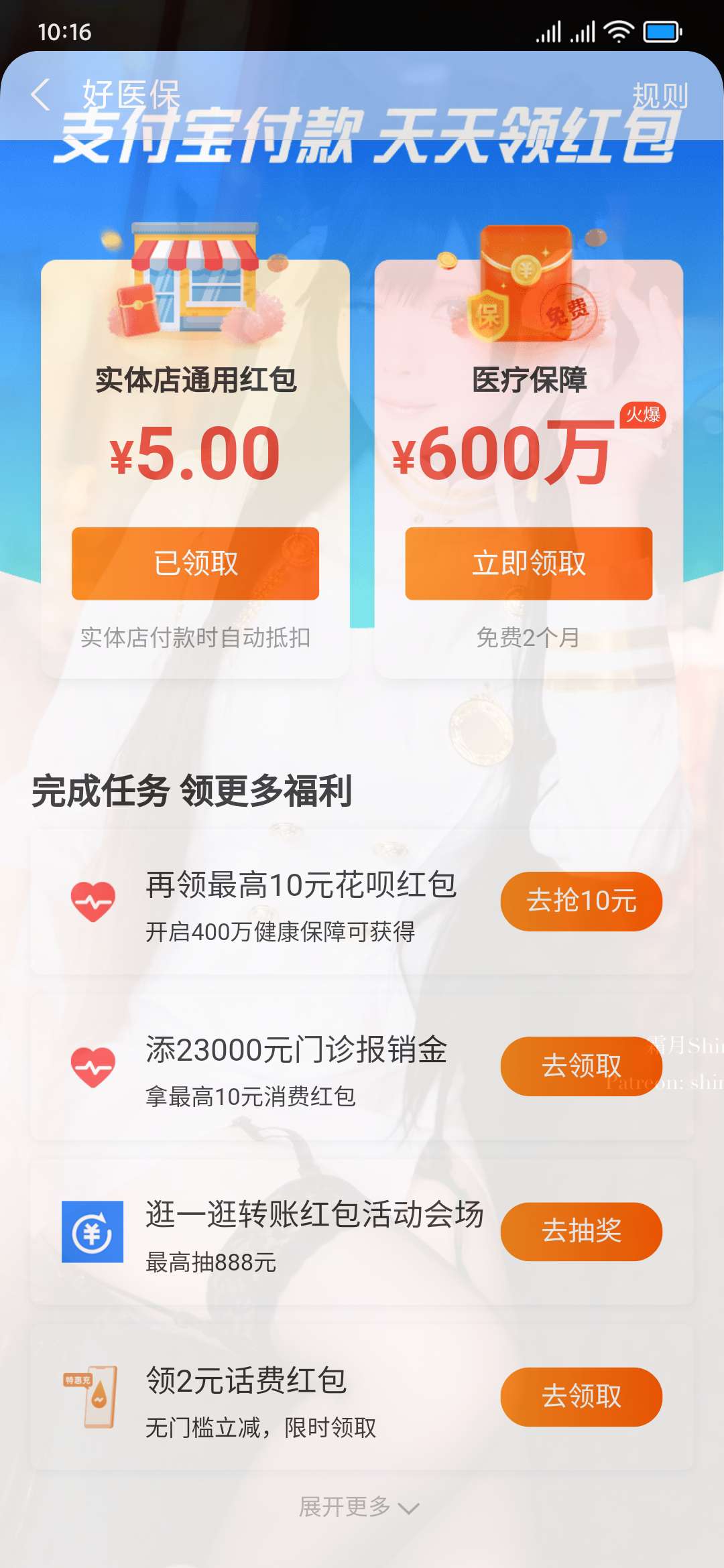The height and width of the screenshot is (1568, 724).
Task: Tap 去抽奖 for 转账红包活动会场
Action: click(x=581, y=1232)
